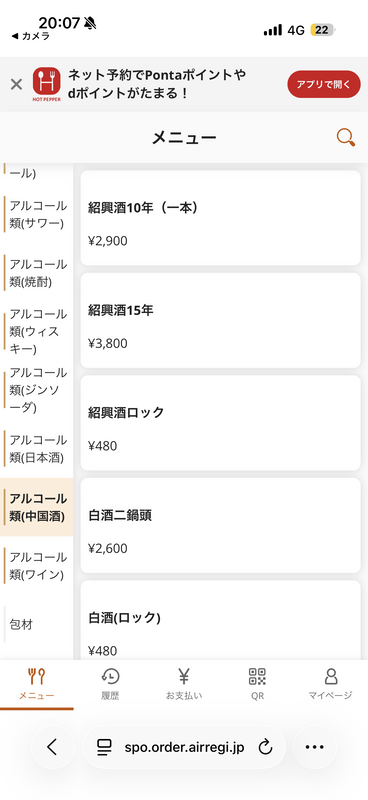Choose the アルコール類(ワイン) category
368x800 pixels.
(x=37, y=566)
